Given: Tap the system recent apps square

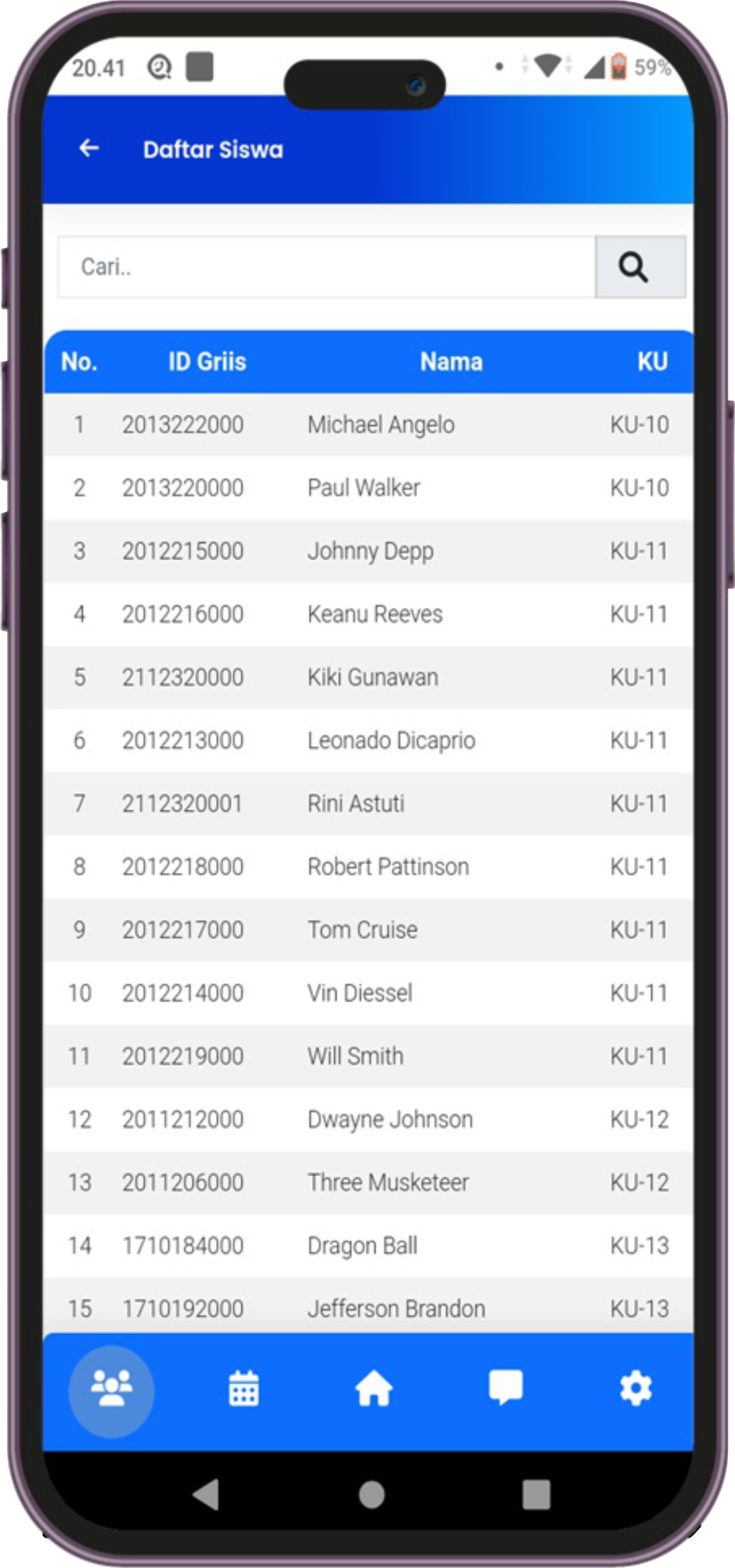Looking at the screenshot, I should pos(536,1494).
